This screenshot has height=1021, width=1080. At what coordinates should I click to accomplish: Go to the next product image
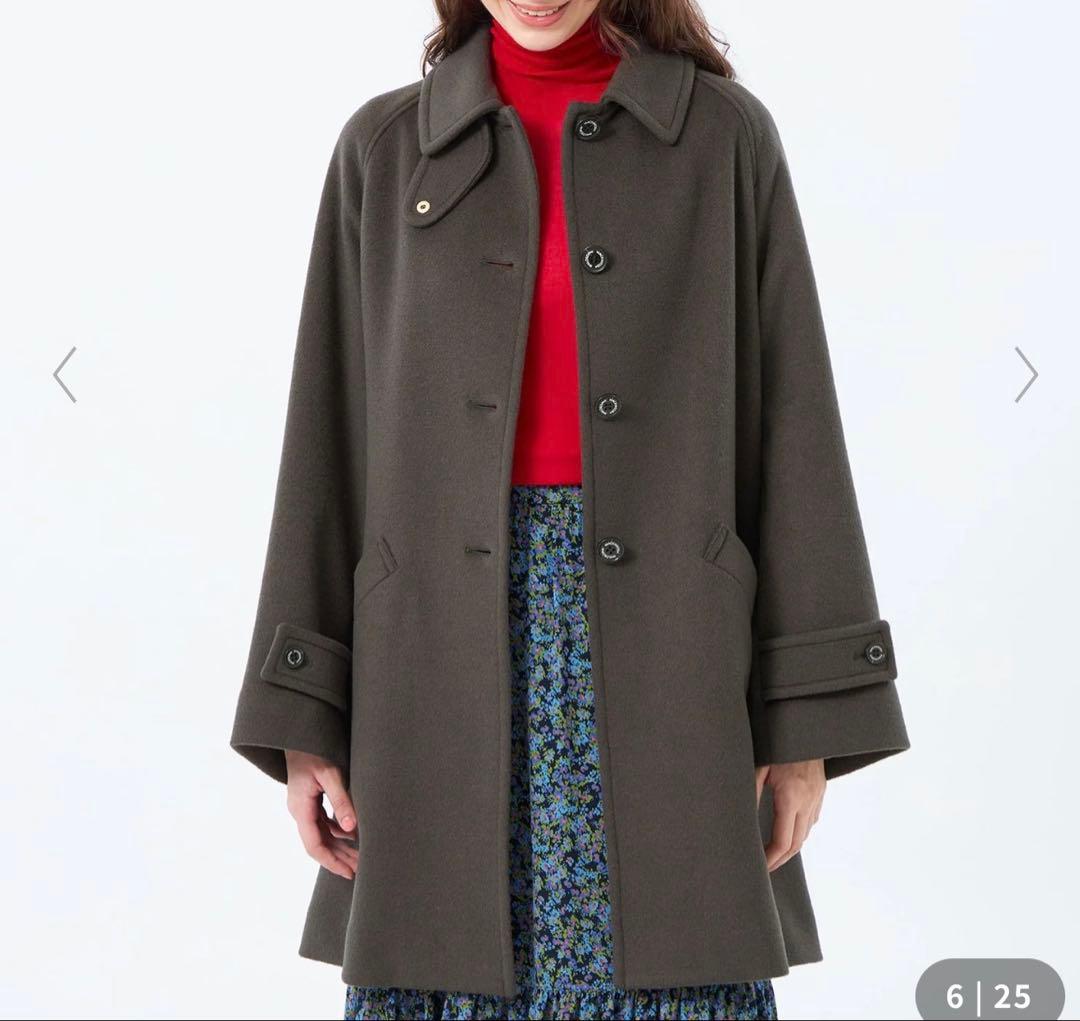pos(1026,375)
